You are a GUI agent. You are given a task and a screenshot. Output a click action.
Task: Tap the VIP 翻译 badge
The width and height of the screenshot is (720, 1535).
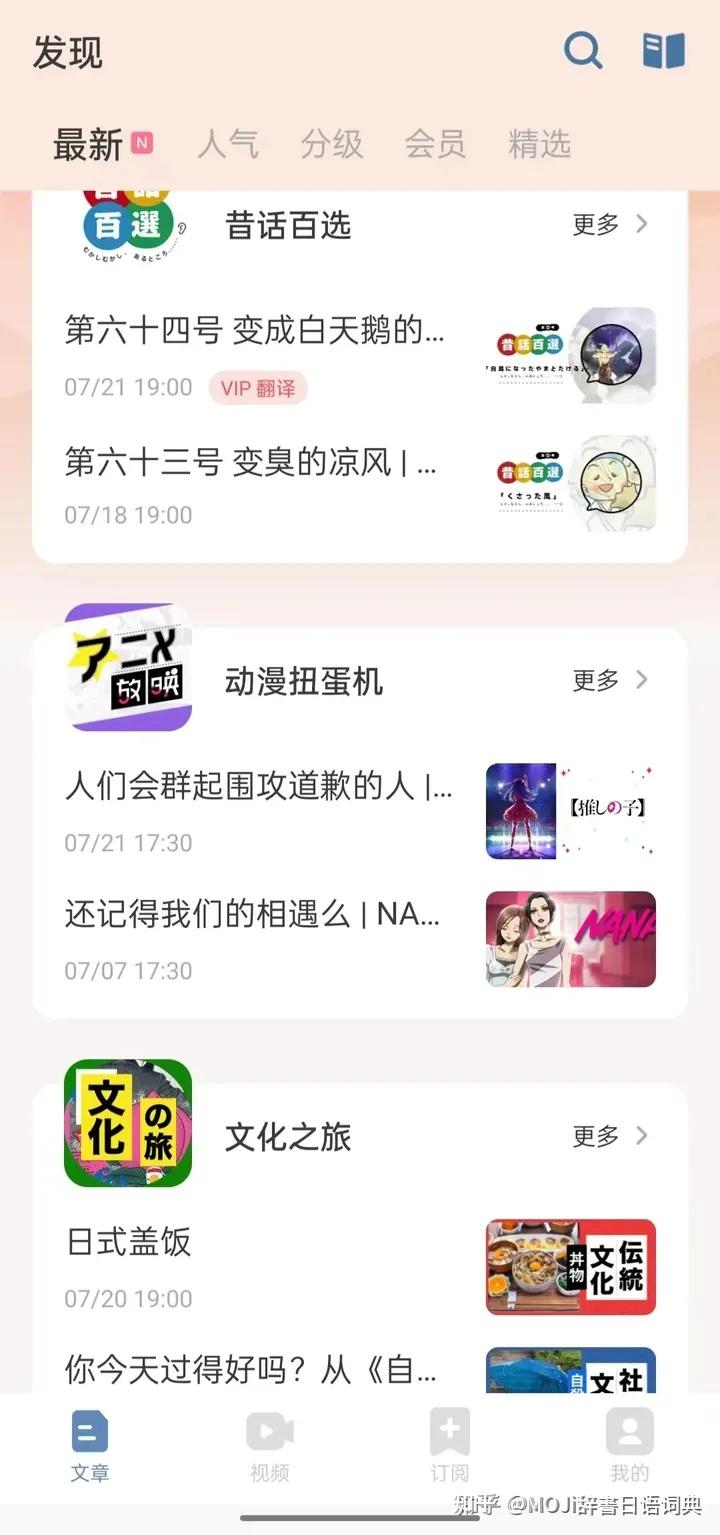click(257, 390)
